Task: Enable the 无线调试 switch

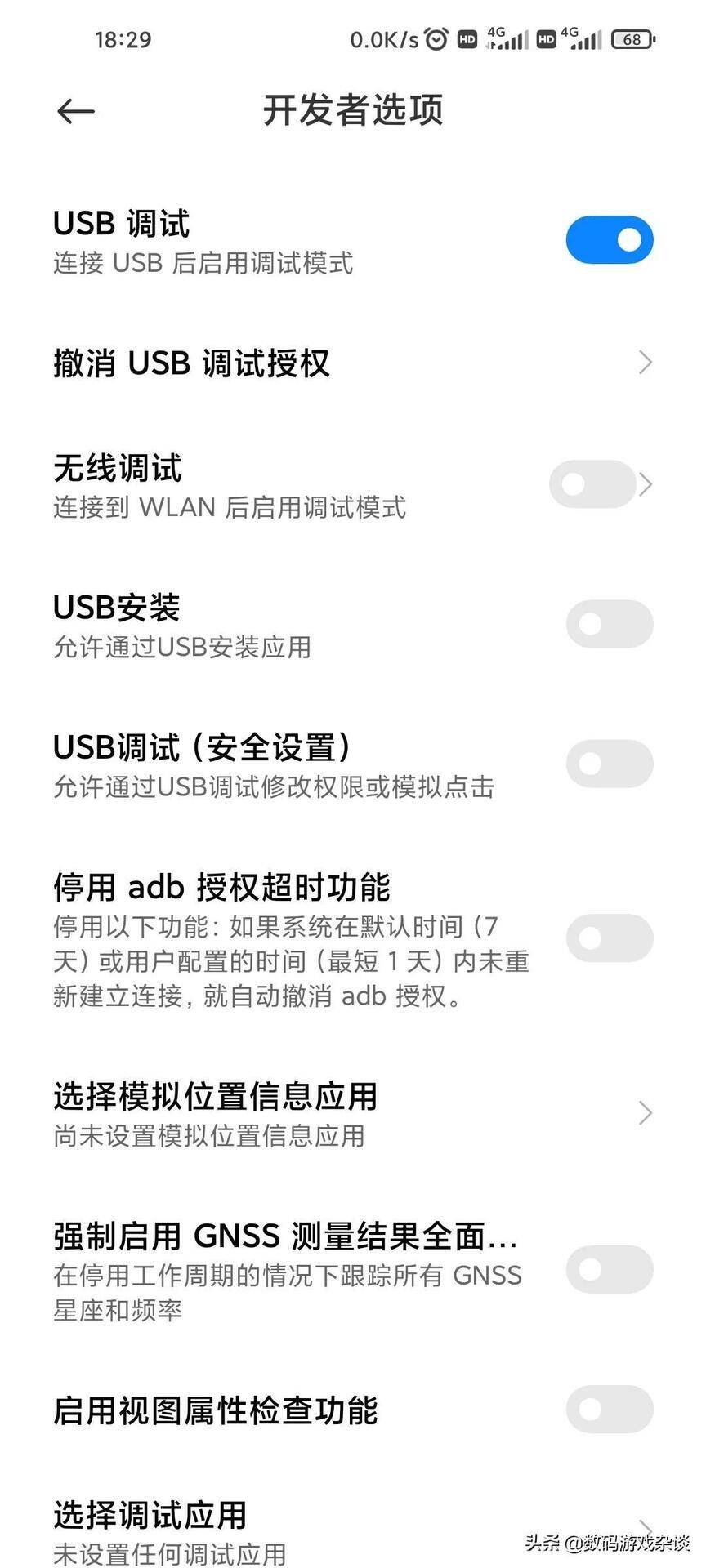Action: (x=592, y=484)
